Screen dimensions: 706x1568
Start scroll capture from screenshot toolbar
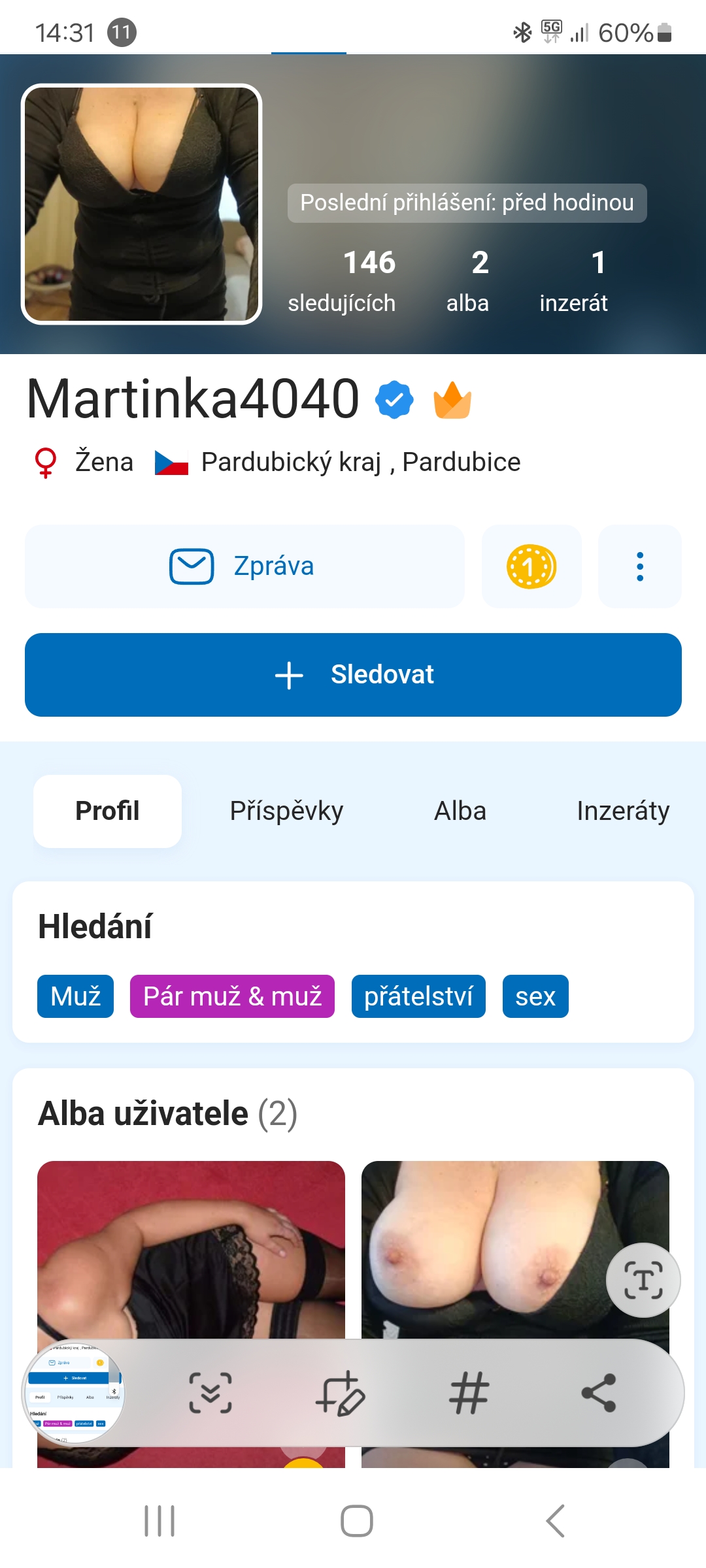pyautogui.click(x=210, y=1392)
